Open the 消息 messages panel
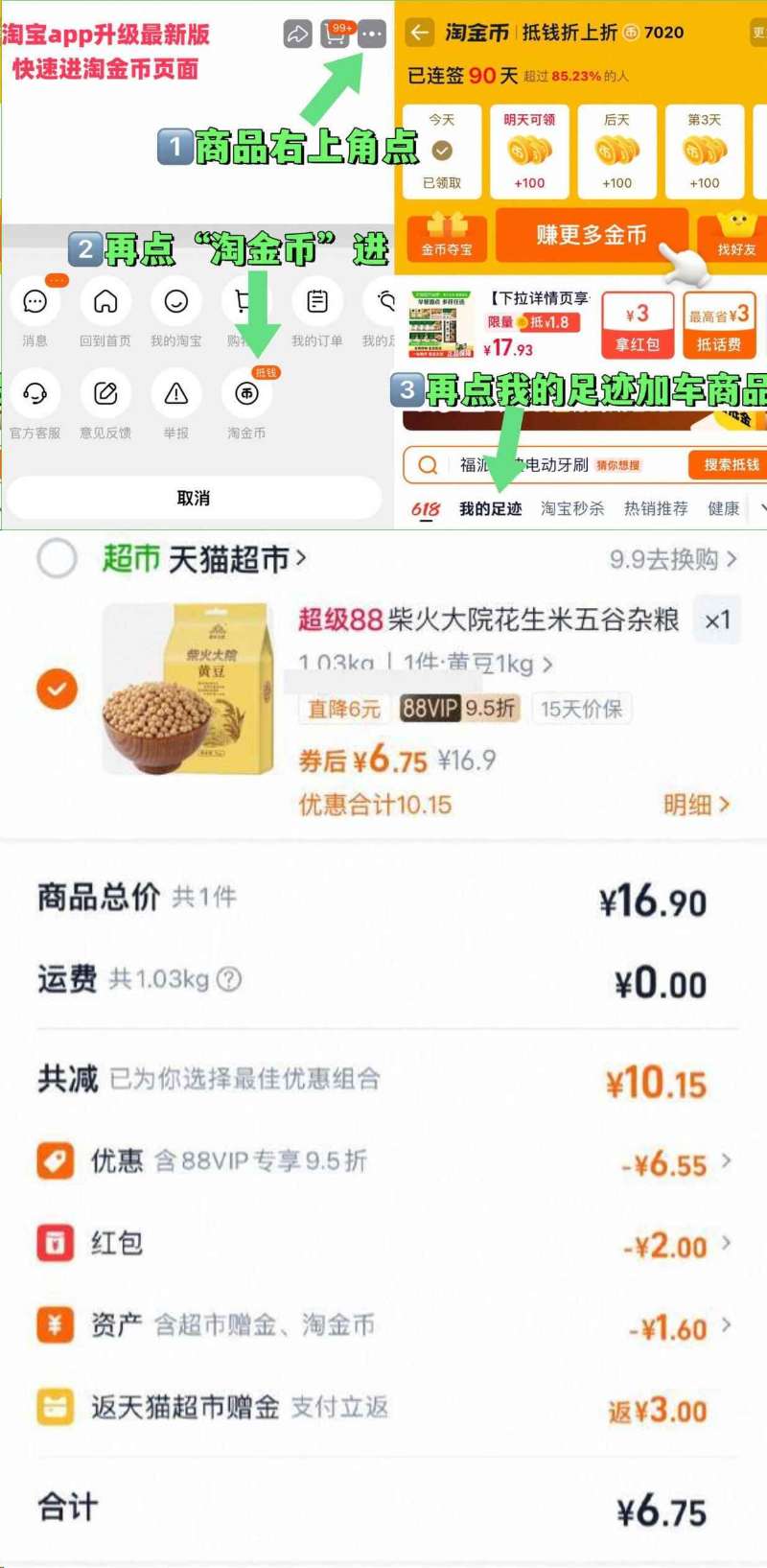The height and width of the screenshot is (1568, 767). pos(35,302)
